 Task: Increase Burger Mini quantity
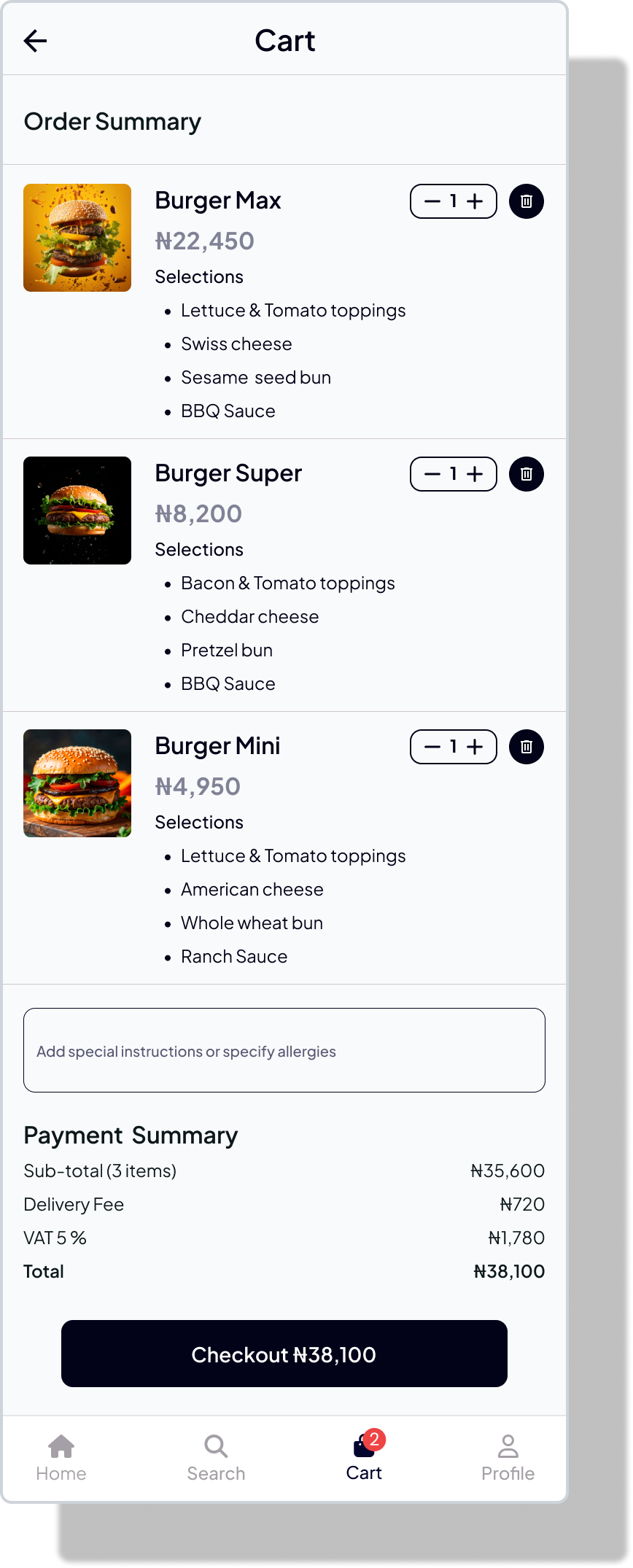pyautogui.click(x=475, y=747)
